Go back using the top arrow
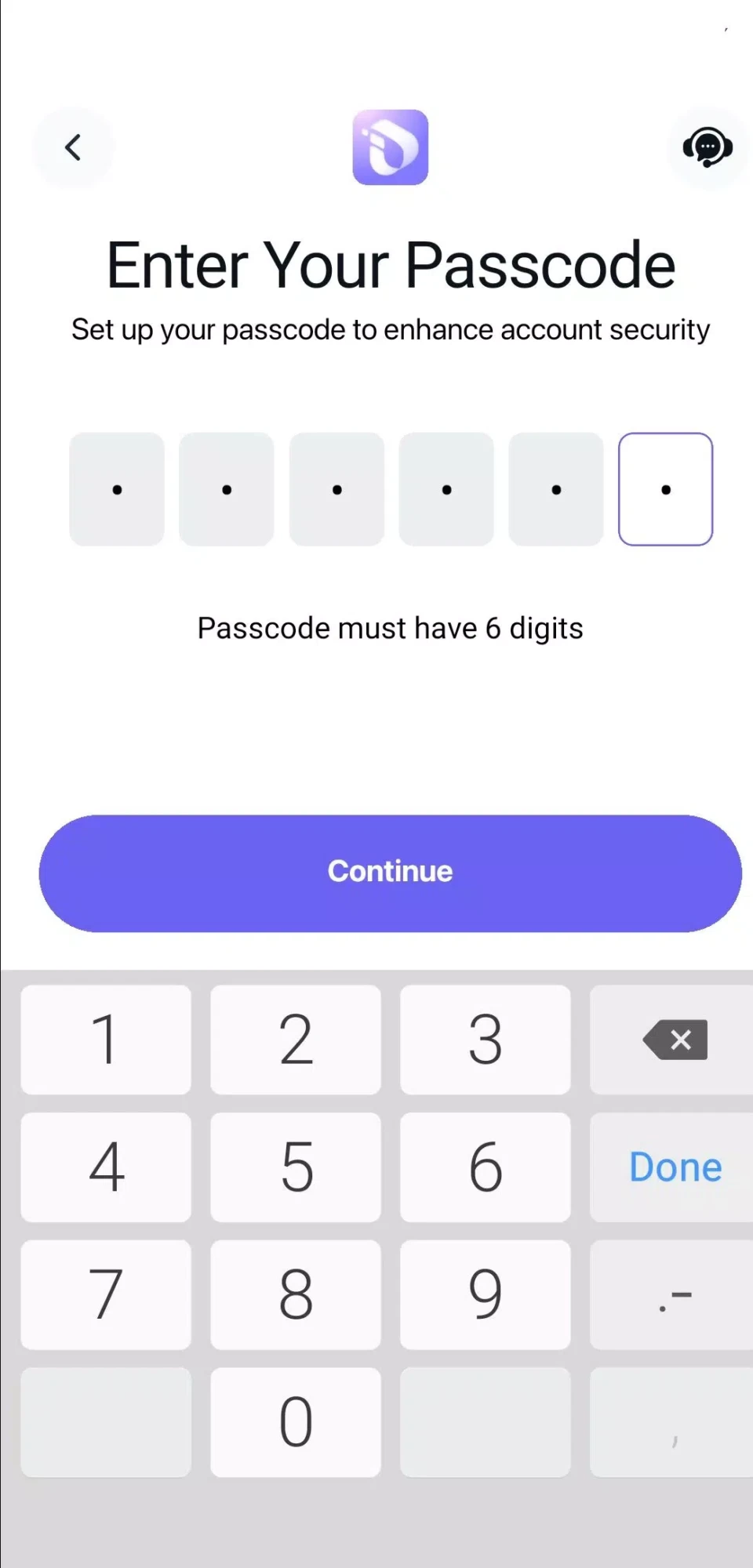Screen dimensions: 753x1568 [x=73, y=147]
